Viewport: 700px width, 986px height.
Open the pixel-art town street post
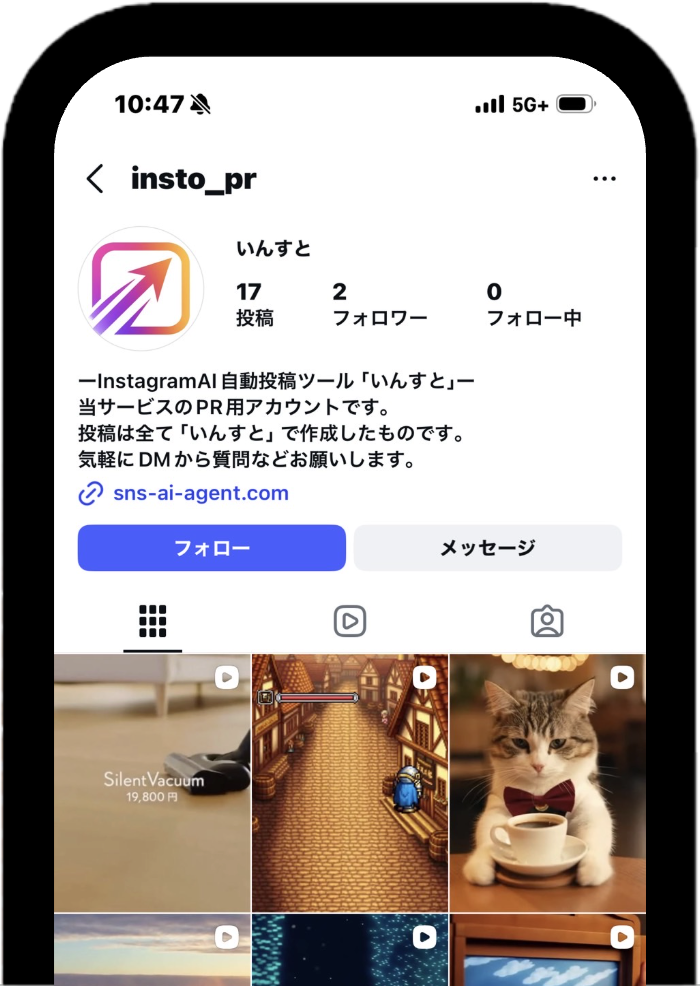(350, 783)
